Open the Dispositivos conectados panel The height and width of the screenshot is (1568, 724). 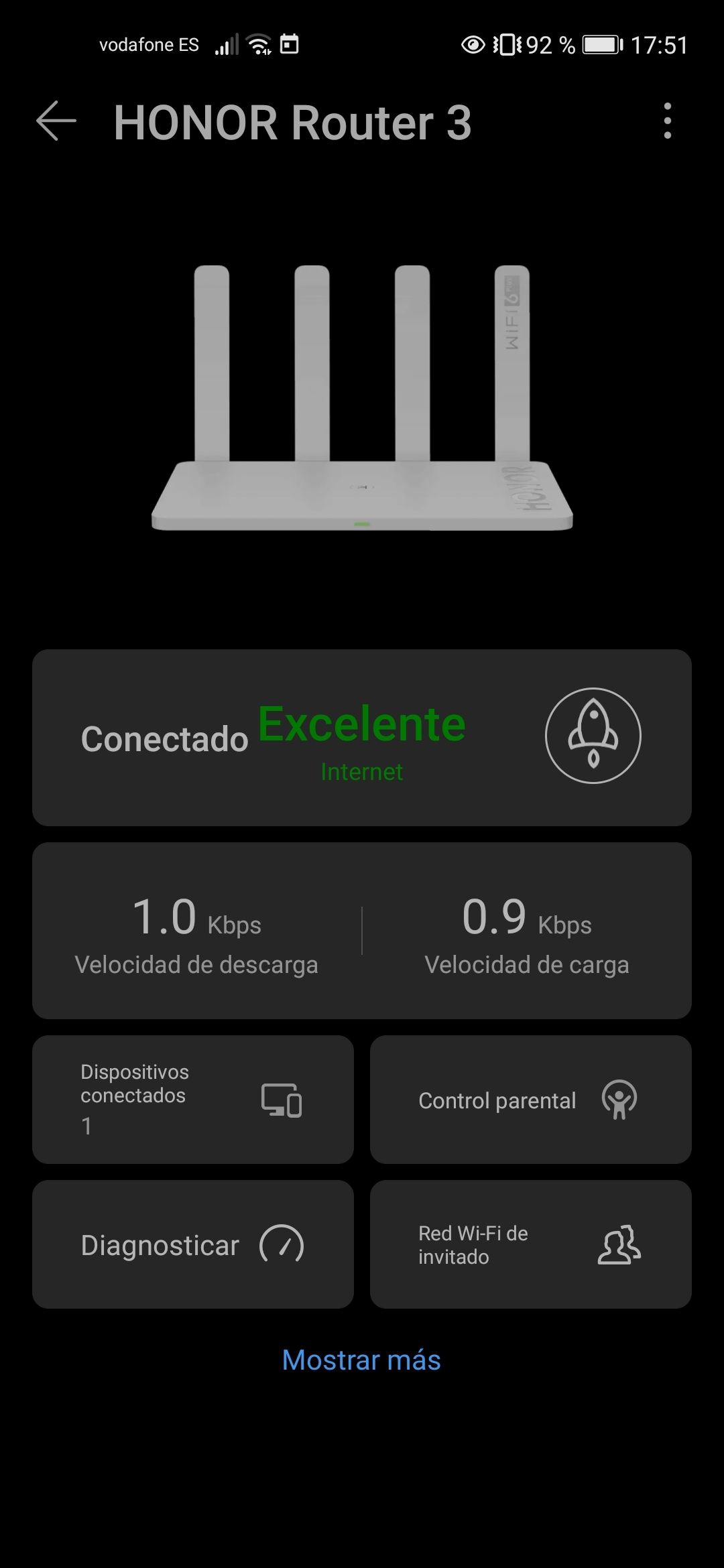[194, 1099]
